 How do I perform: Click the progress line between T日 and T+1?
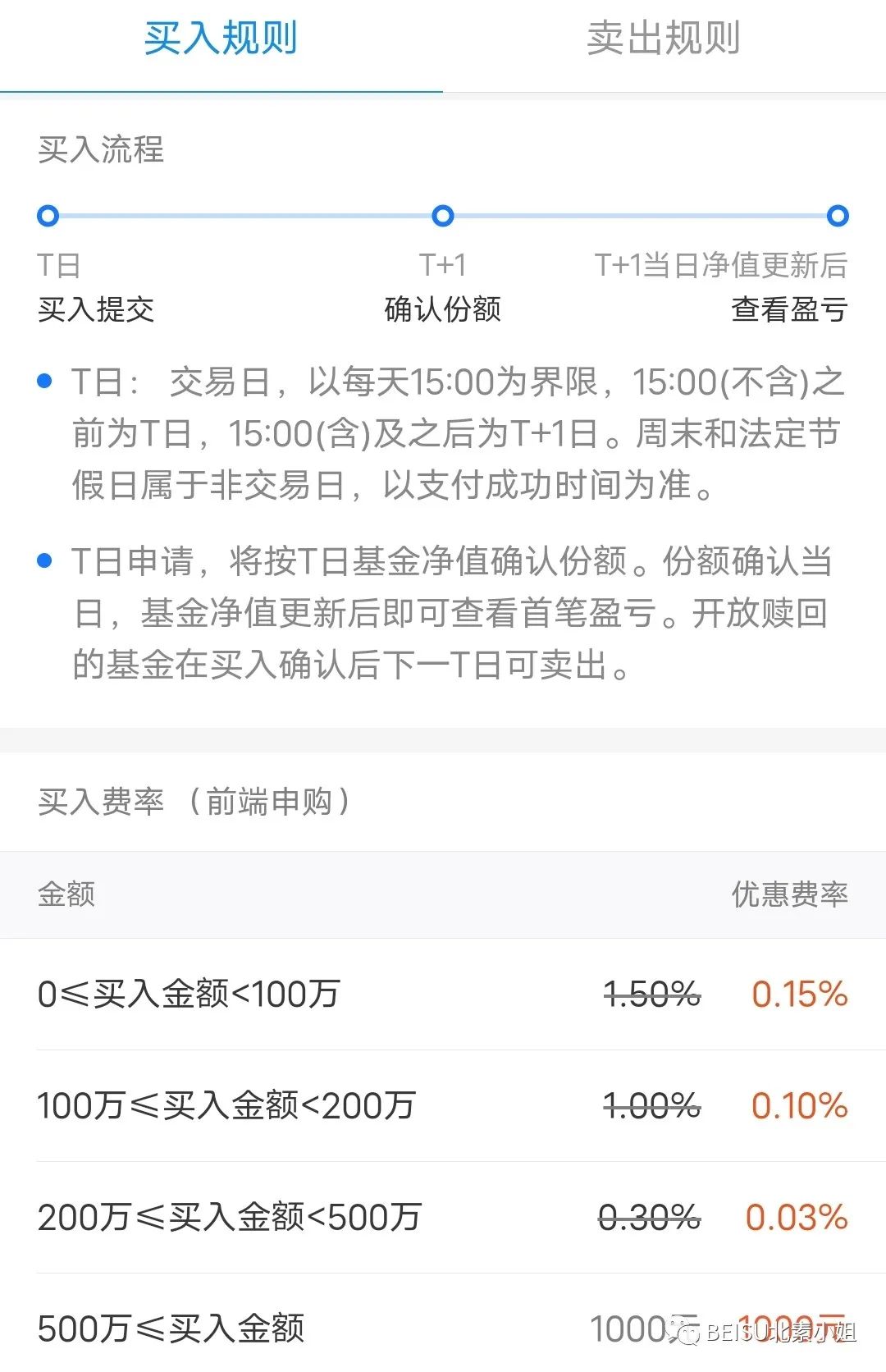coord(246,217)
